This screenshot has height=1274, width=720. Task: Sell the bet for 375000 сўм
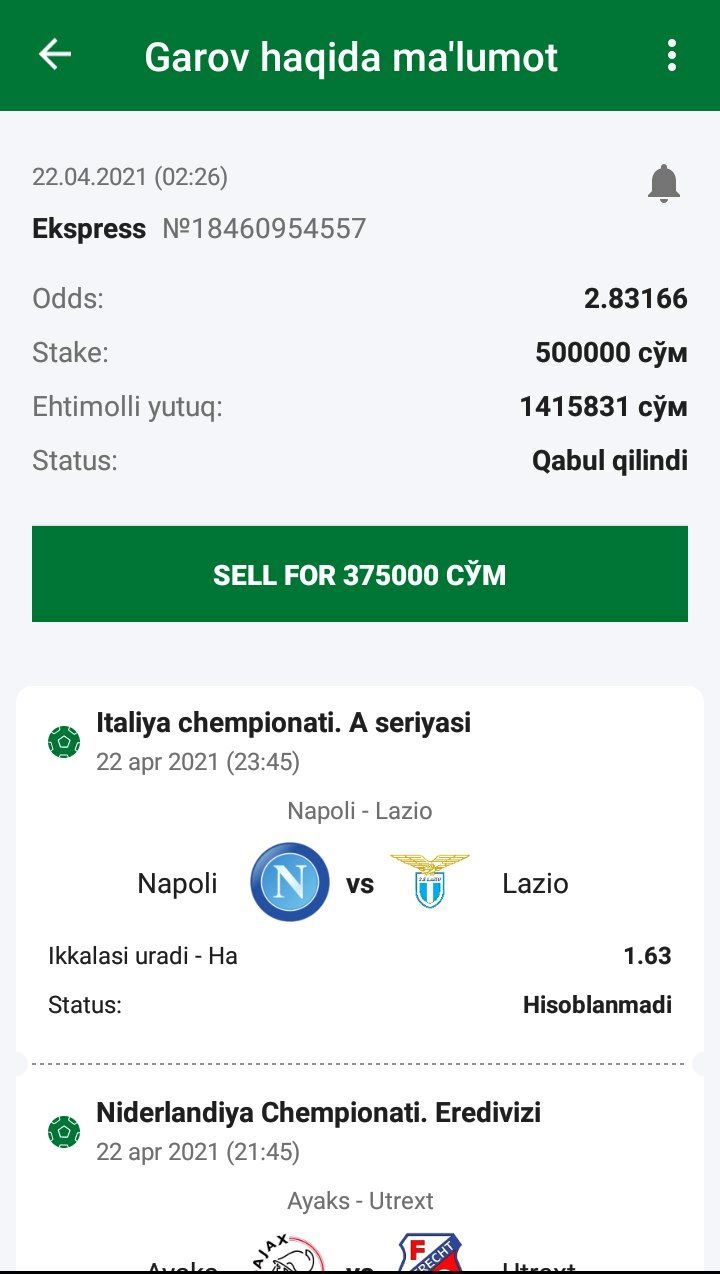coord(360,574)
